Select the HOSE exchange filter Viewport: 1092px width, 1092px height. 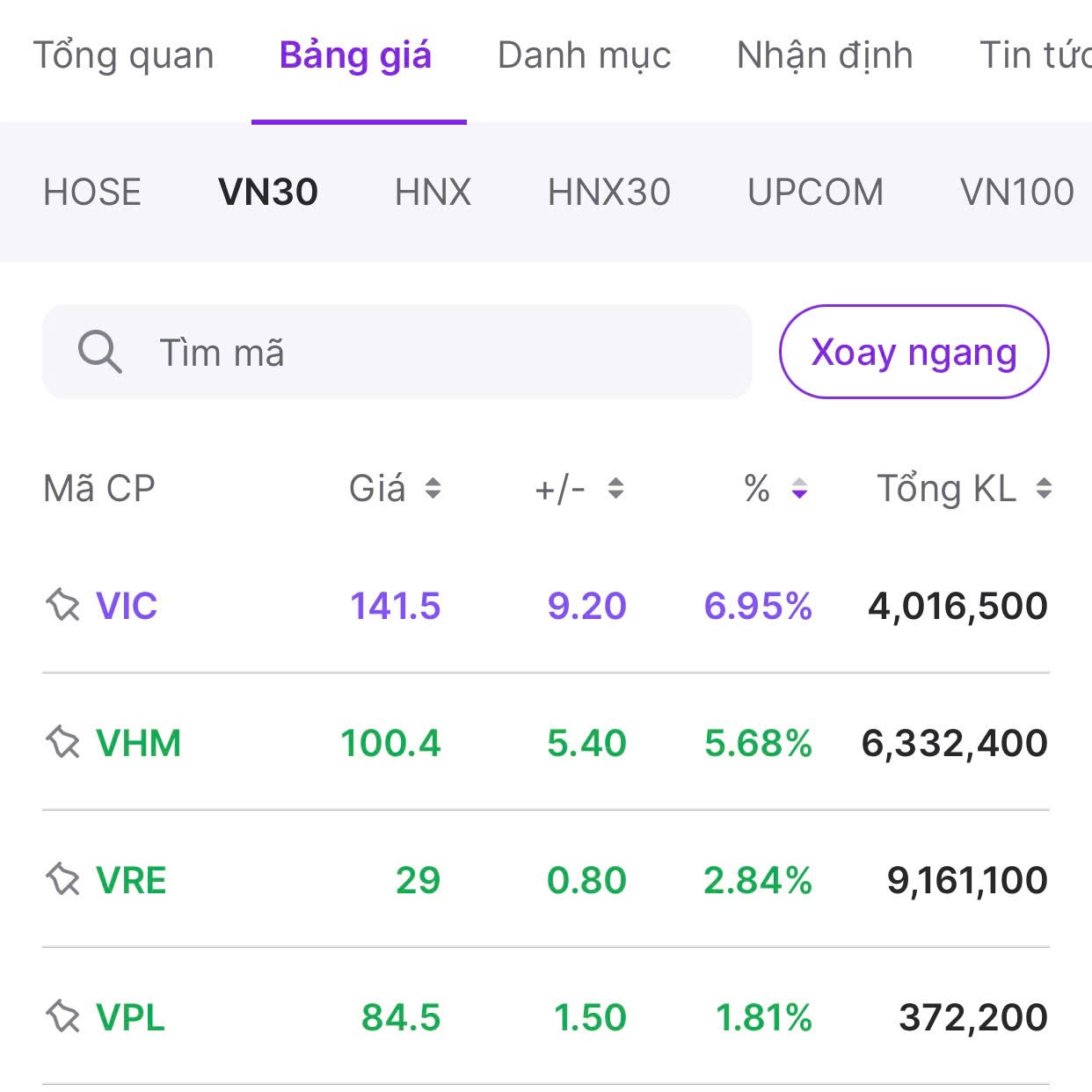[92, 192]
